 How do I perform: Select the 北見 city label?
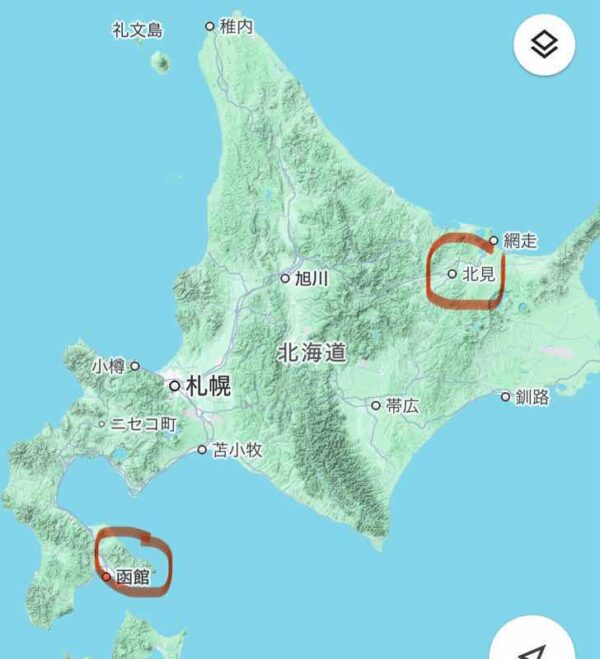tap(478, 273)
